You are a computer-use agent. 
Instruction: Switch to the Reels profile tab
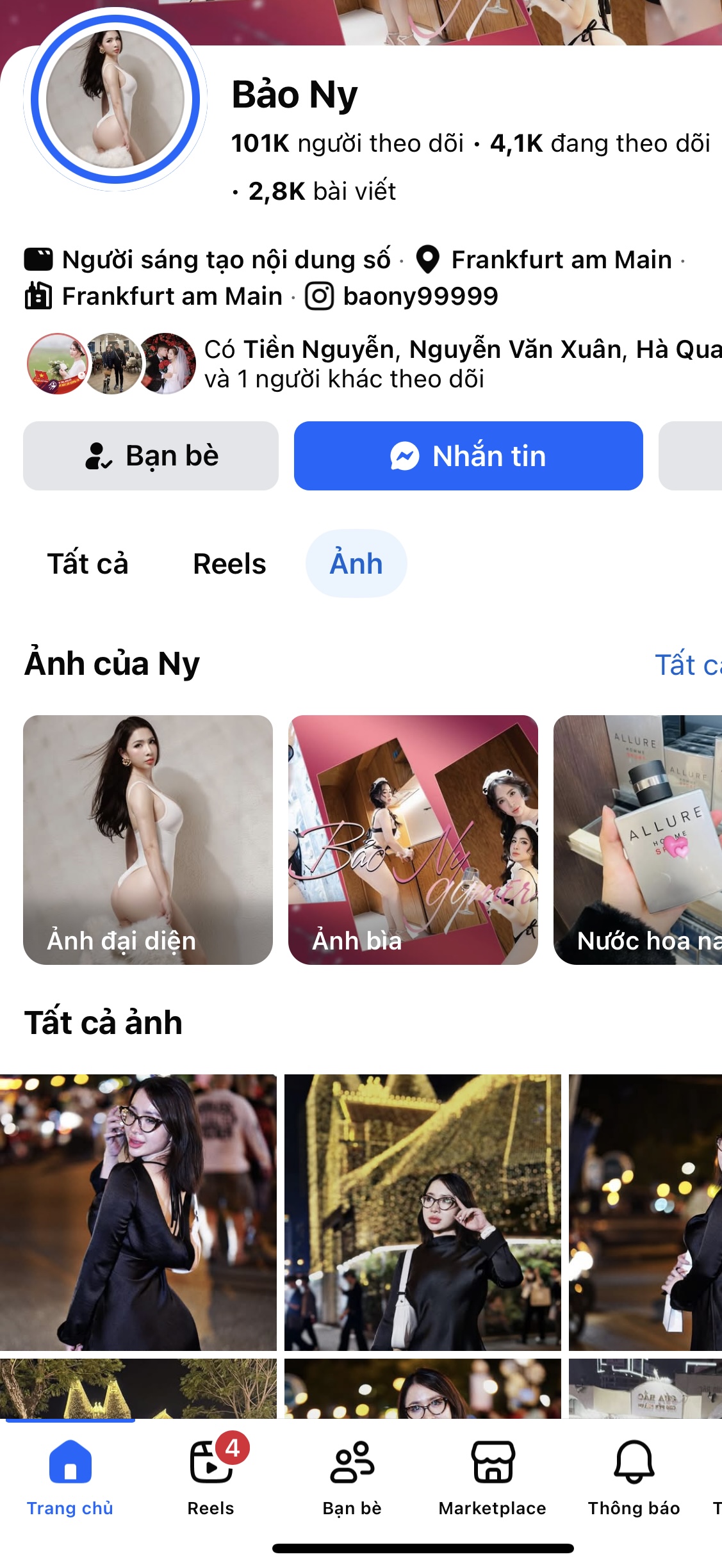(229, 564)
